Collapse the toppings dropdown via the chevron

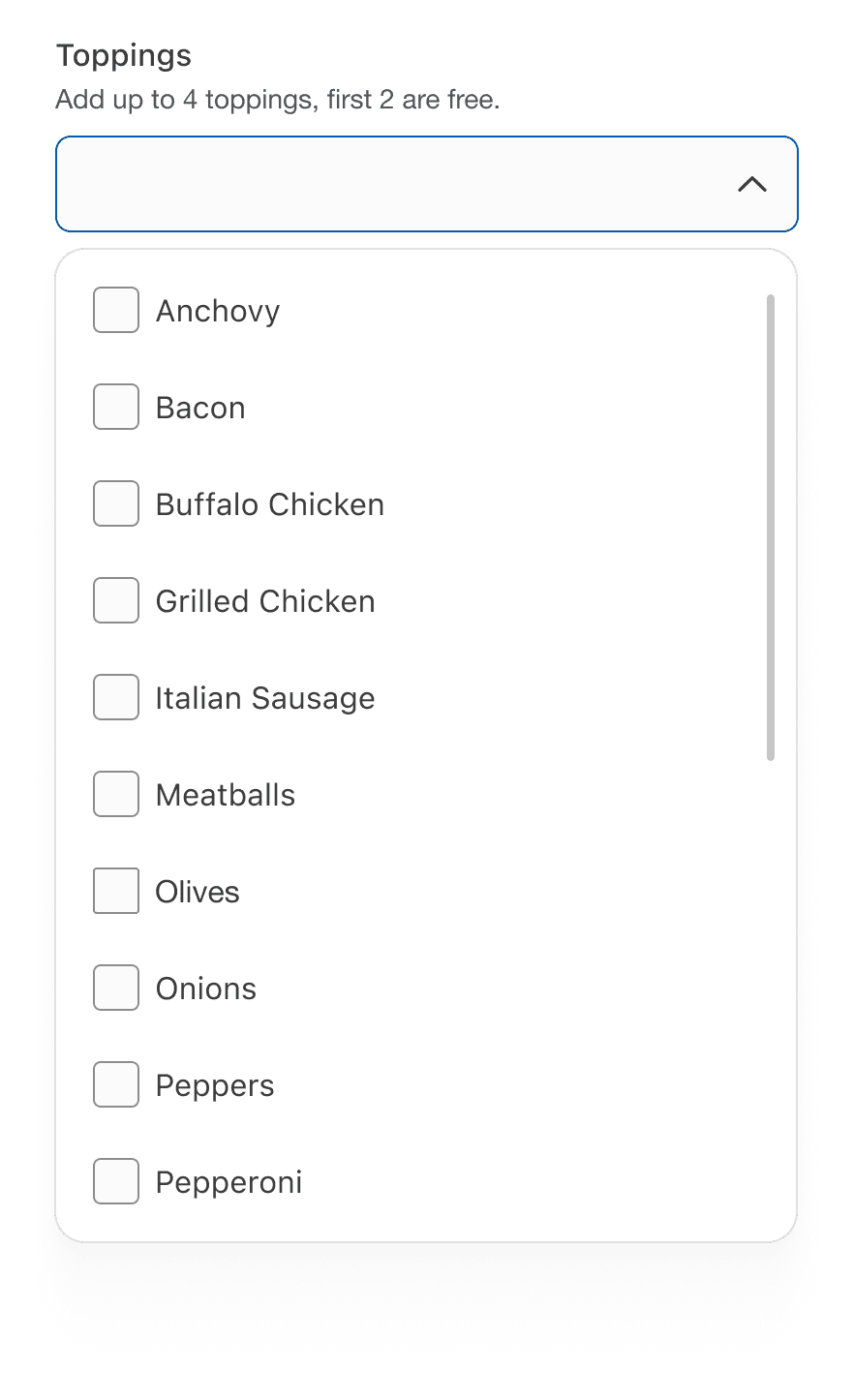tap(752, 184)
